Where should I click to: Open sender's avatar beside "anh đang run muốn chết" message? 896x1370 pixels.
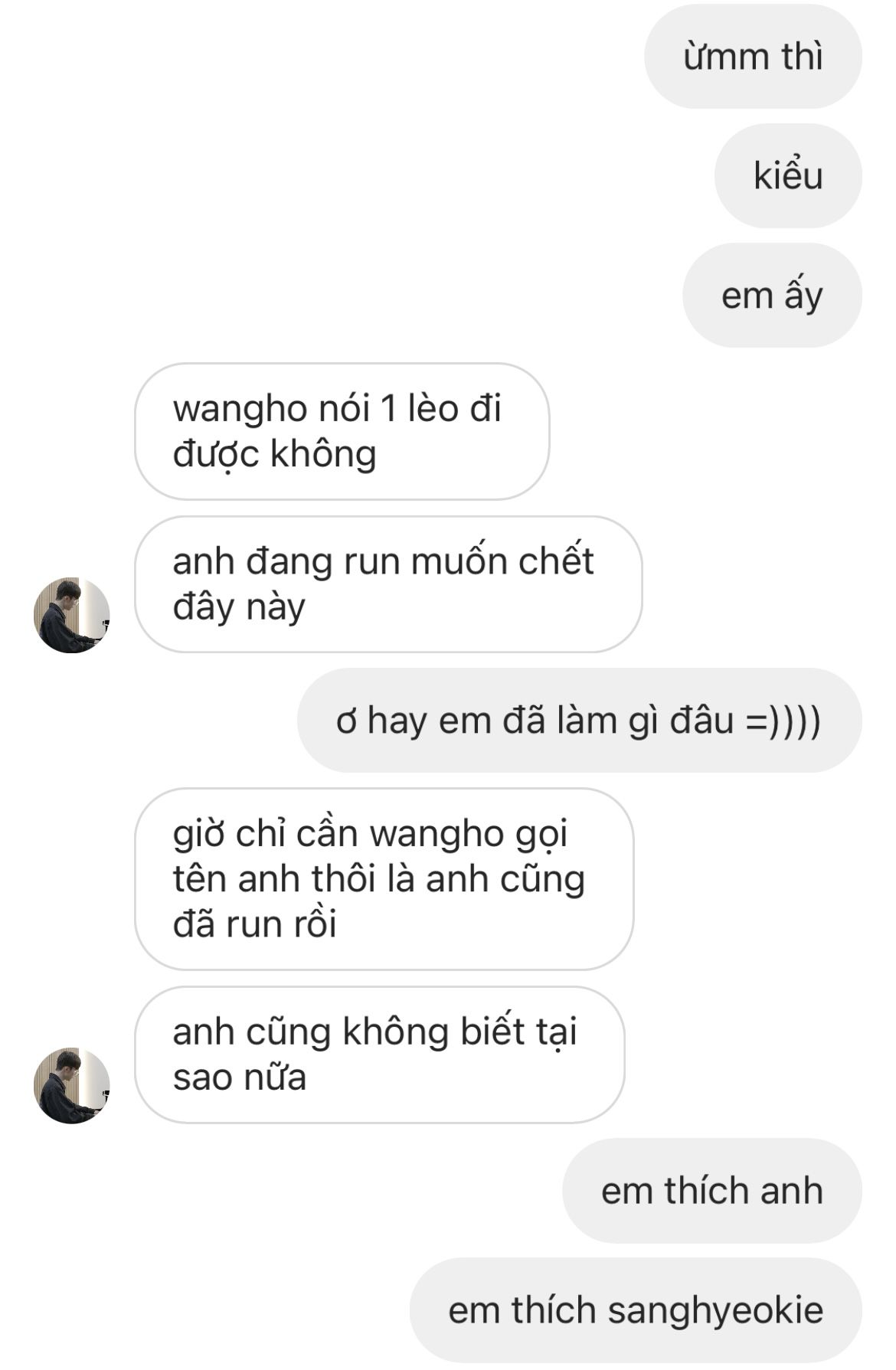click(72, 615)
